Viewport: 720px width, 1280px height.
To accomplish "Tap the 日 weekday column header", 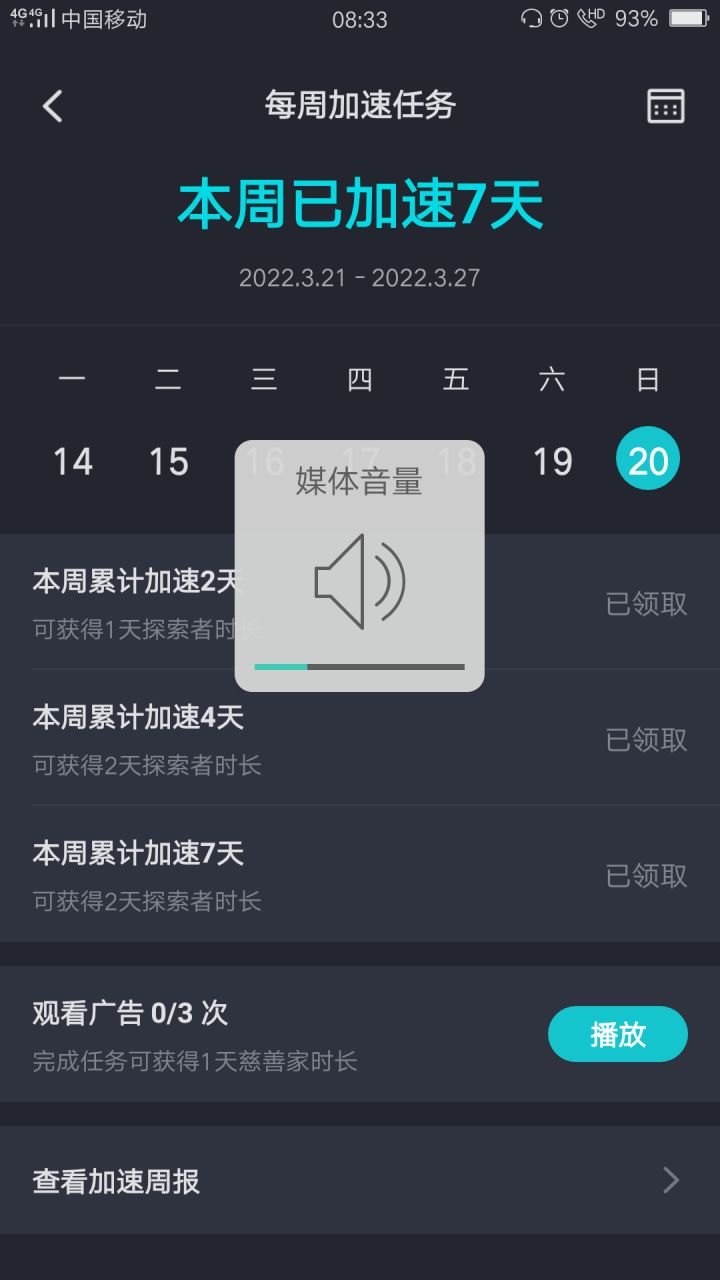I will tap(648, 380).
